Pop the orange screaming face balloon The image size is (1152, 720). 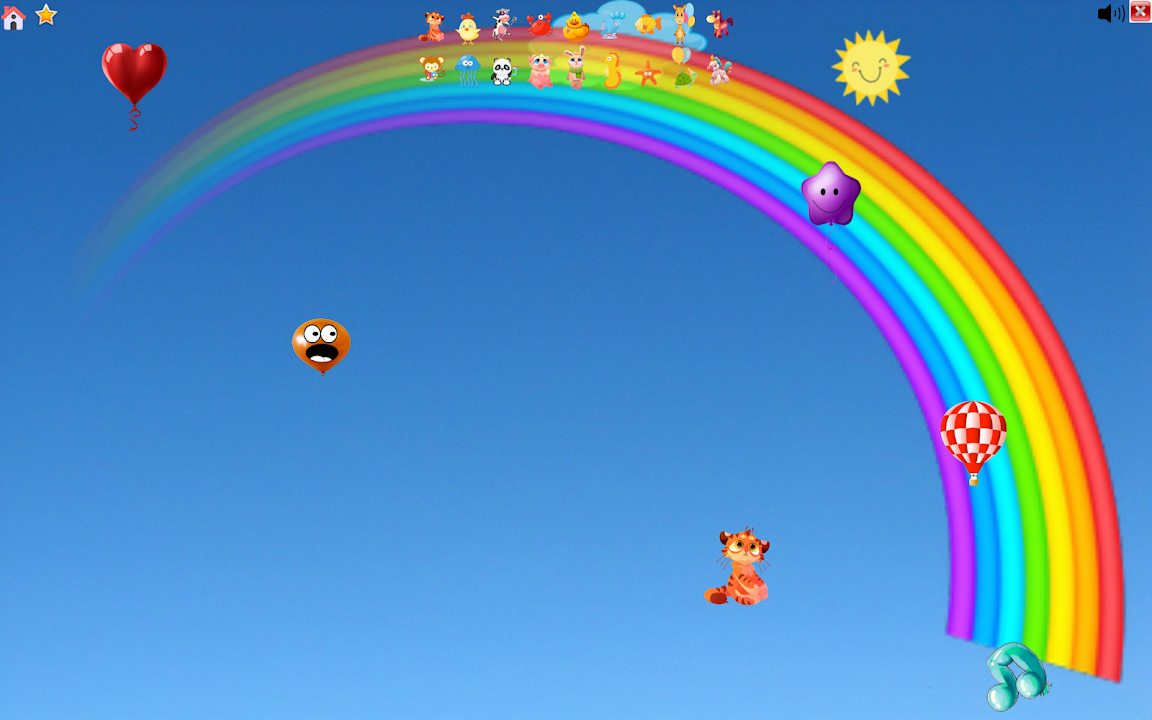[321, 345]
